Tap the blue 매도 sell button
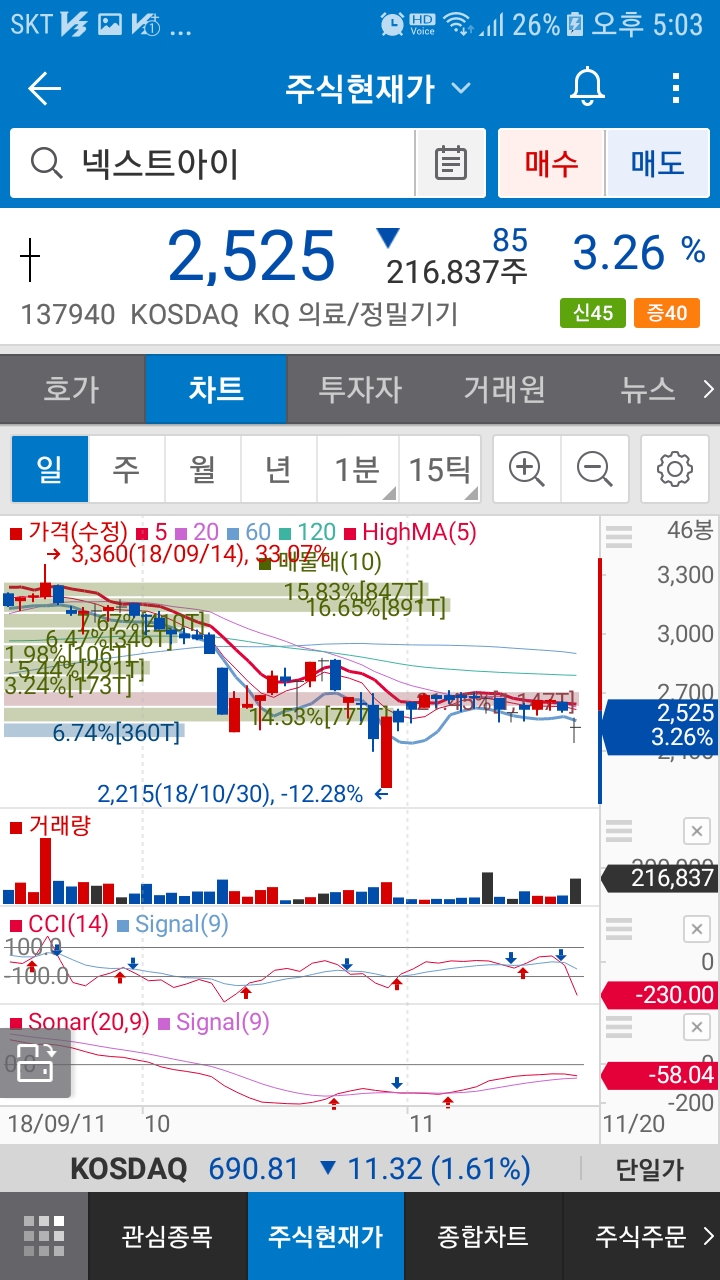This screenshot has width=720, height=1280. tap(657, 163)
